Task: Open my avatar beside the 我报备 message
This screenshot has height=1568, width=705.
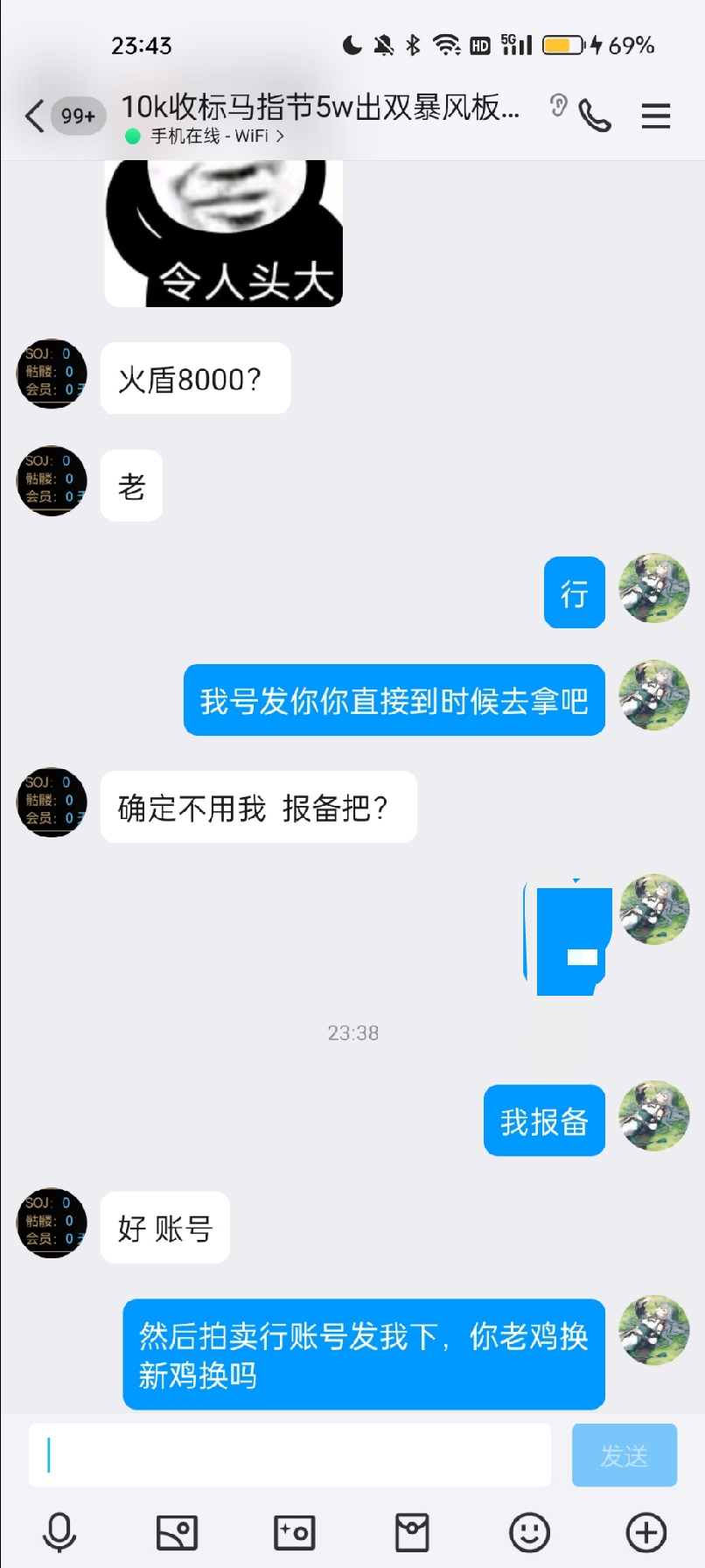Action: tap(653, 1116)
